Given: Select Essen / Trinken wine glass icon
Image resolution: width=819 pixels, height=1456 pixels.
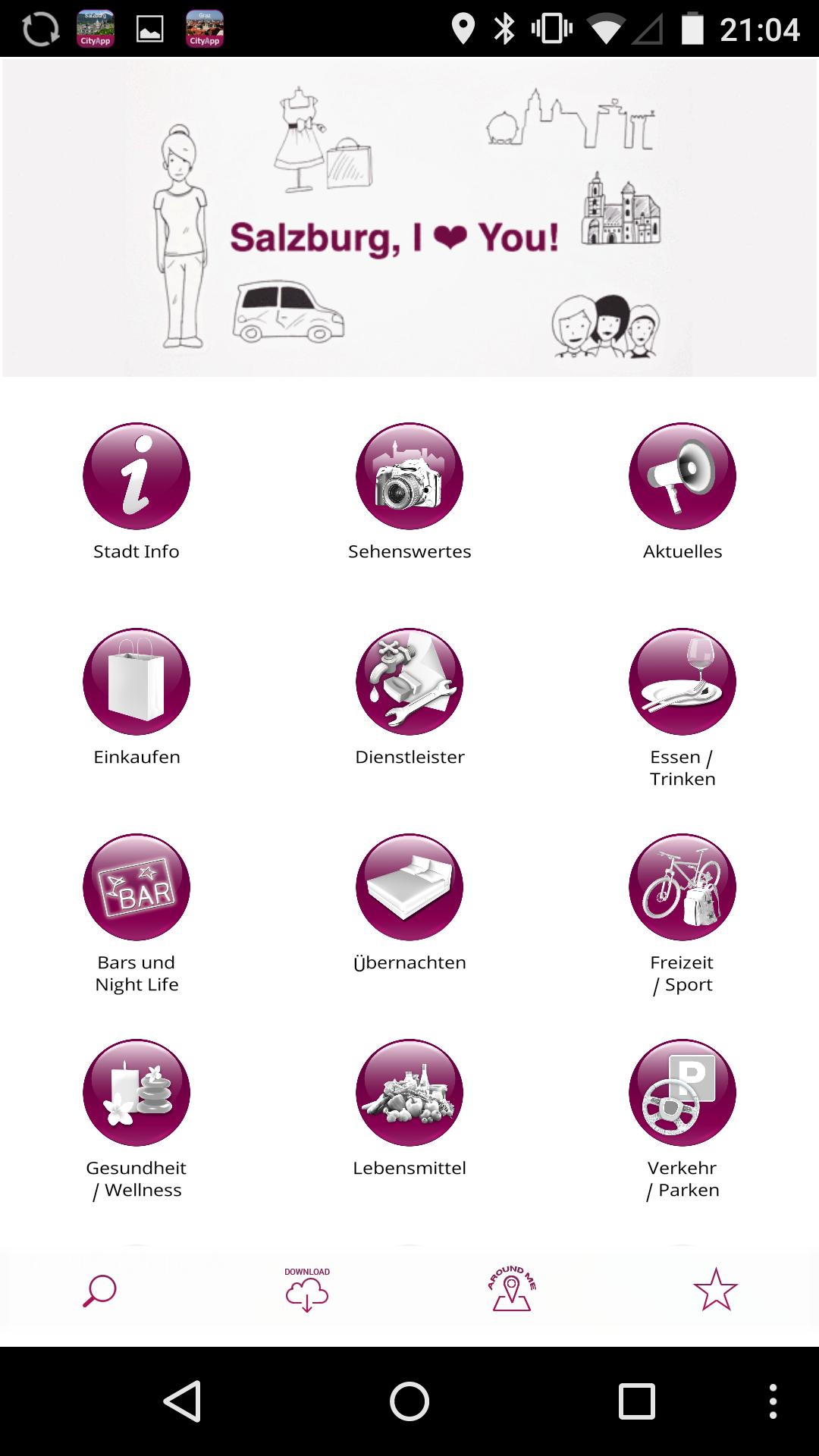Looking at the screenshot, I should (681, 681).
